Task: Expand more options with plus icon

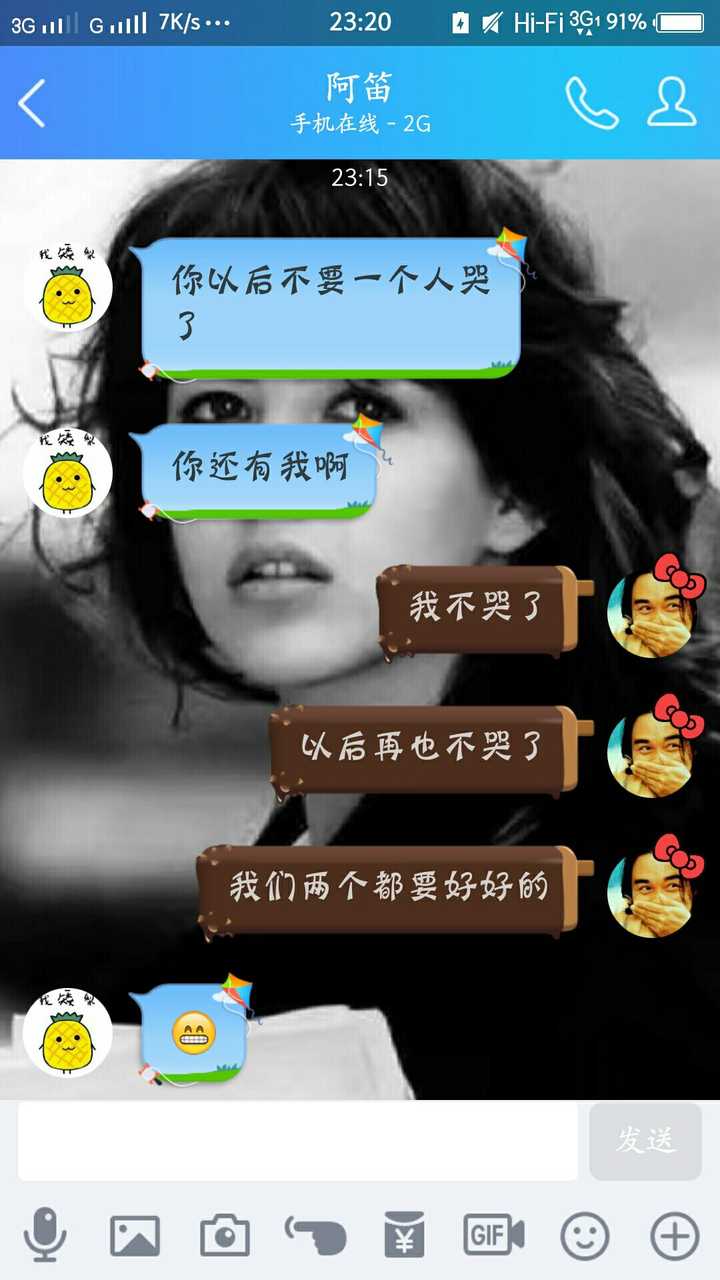Action: pos(675,1236)
